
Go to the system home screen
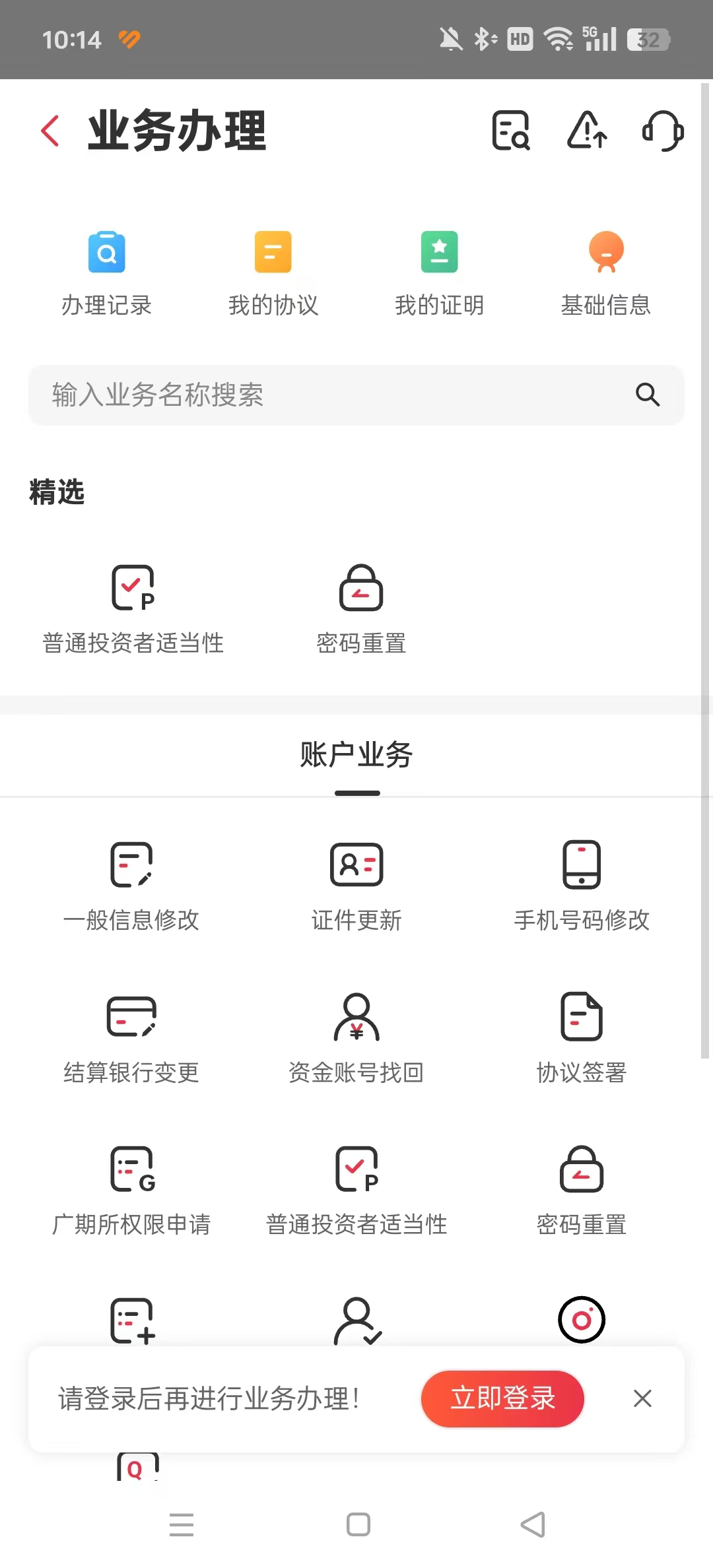pos(358,1524)
